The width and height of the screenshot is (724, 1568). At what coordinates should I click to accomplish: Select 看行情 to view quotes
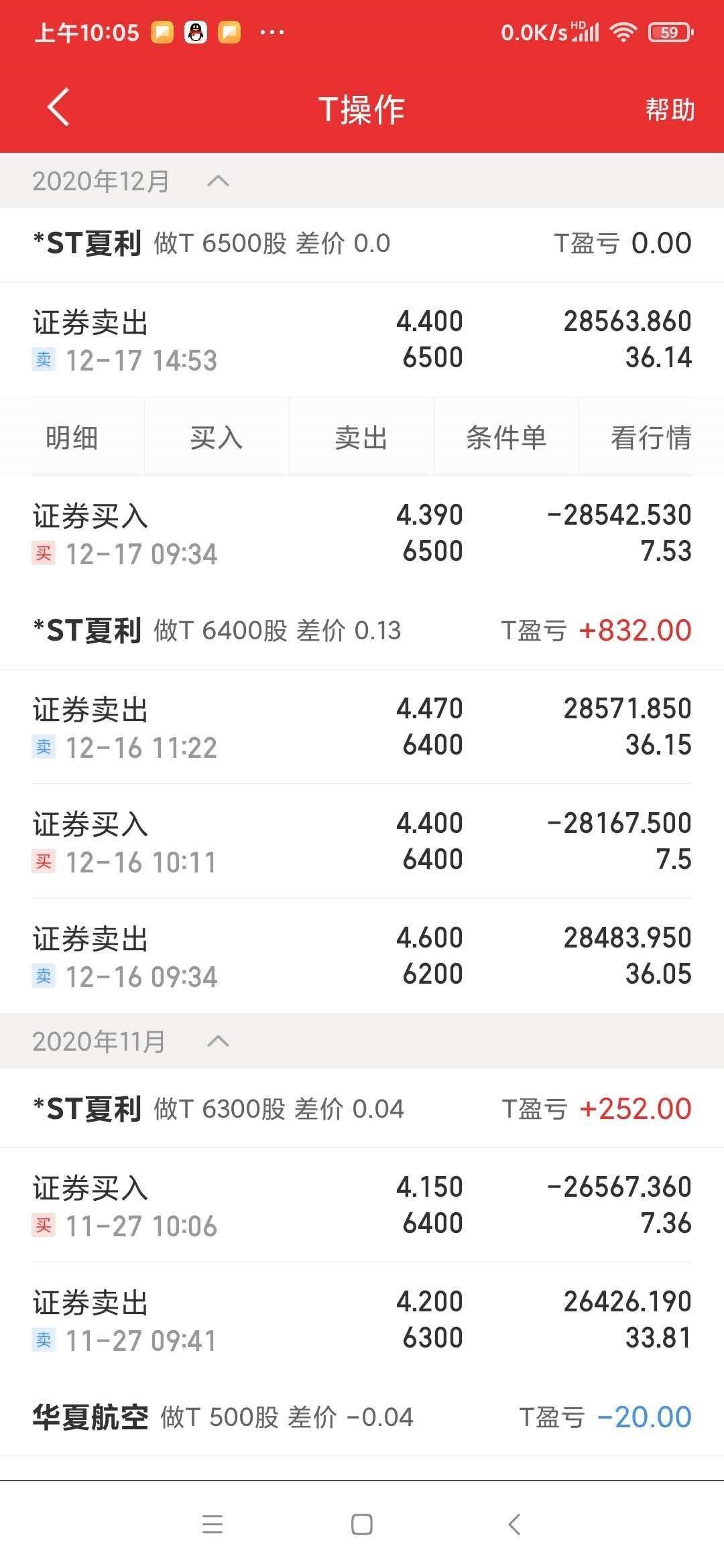650,438
